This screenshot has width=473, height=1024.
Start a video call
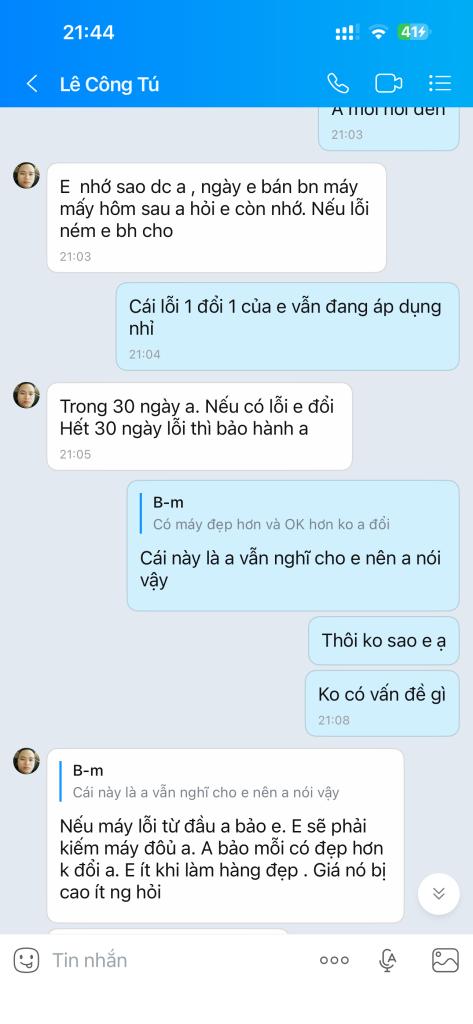388,84
